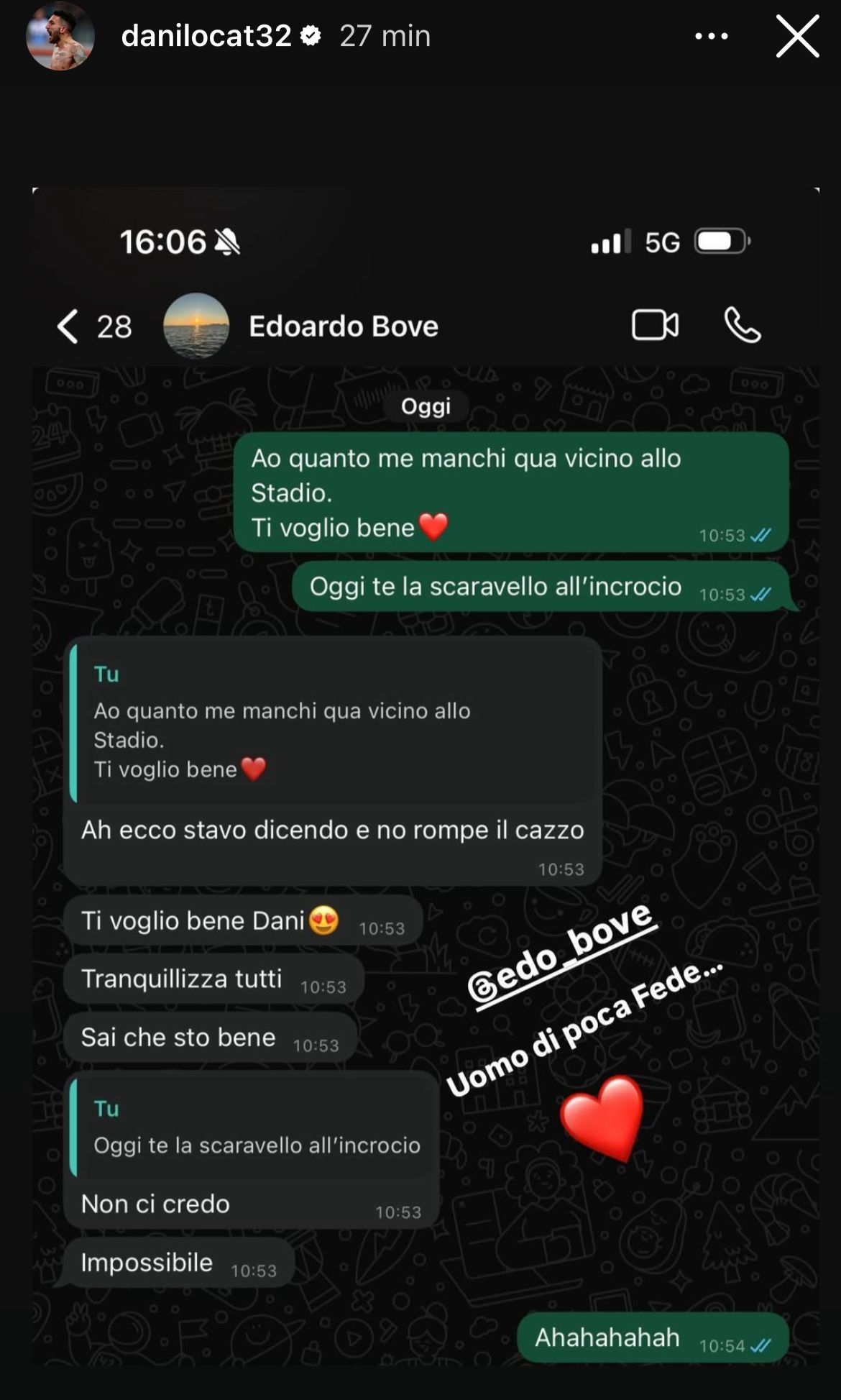Open danilocat32's profile picture
841x1400 pixels.
tap(60, 36)
